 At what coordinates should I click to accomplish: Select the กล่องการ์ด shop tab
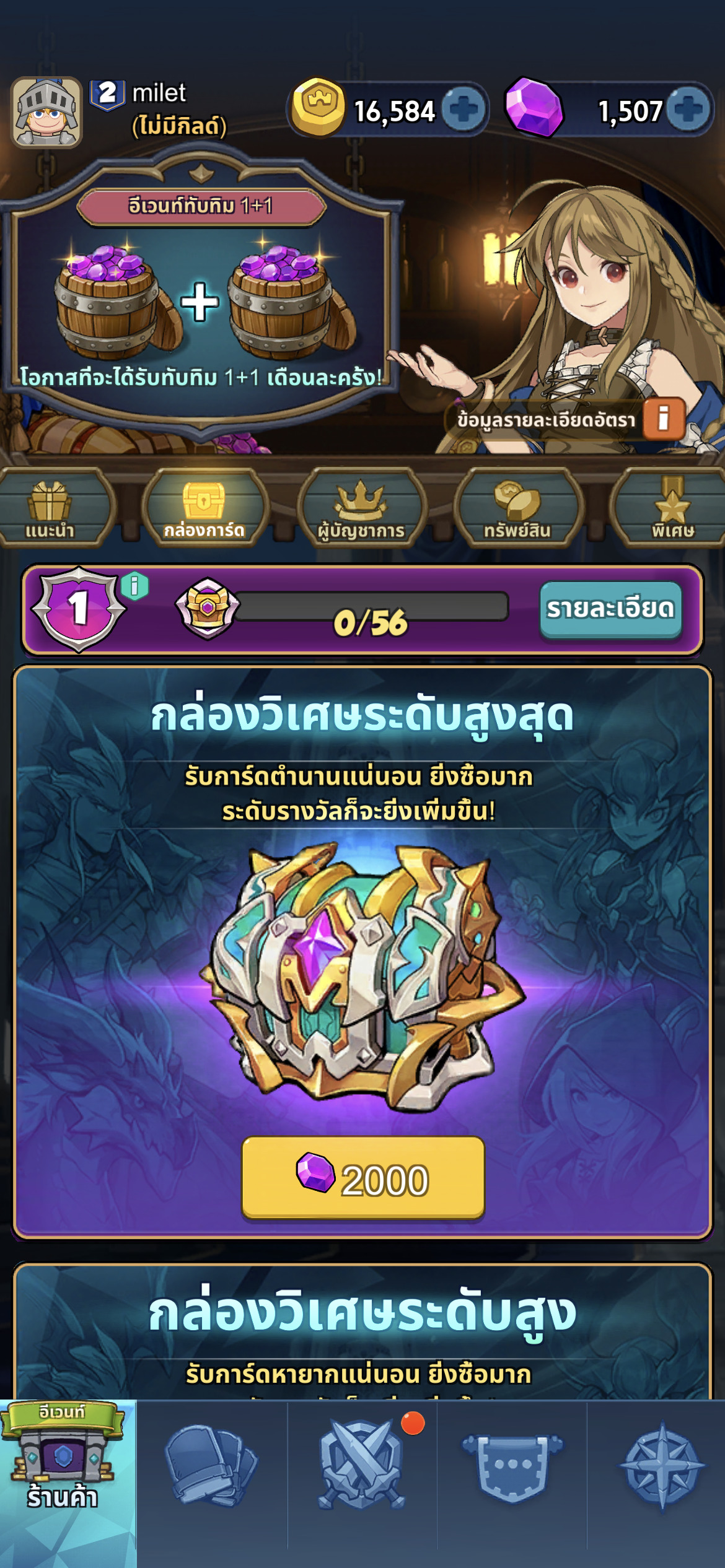point(204,509)
